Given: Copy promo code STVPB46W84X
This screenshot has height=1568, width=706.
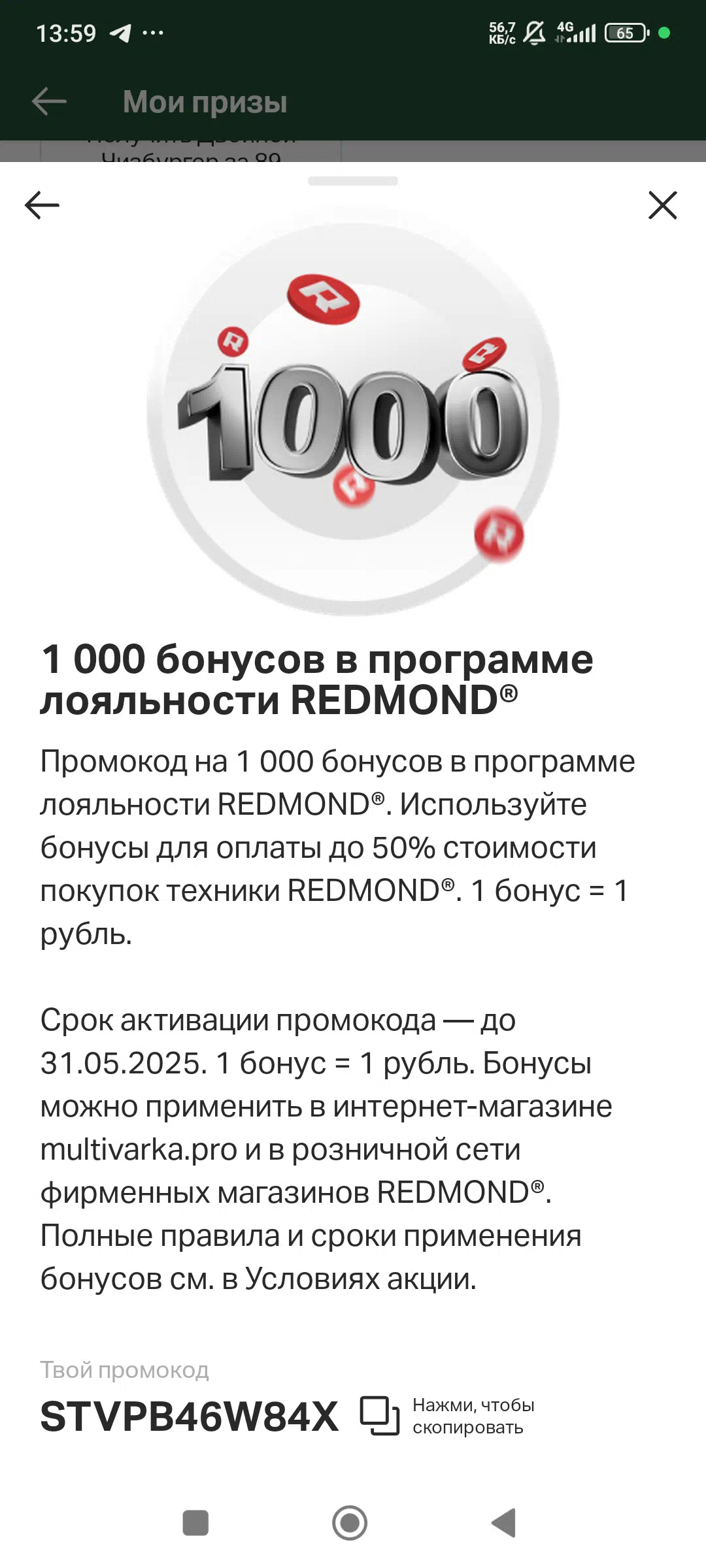Looking at the screenshot, I should [380, 1415].
